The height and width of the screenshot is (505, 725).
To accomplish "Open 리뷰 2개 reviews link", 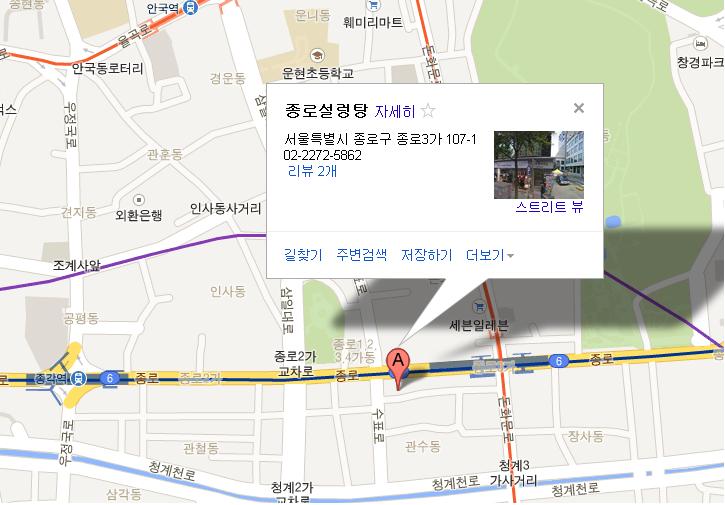I will pos(312,172).
